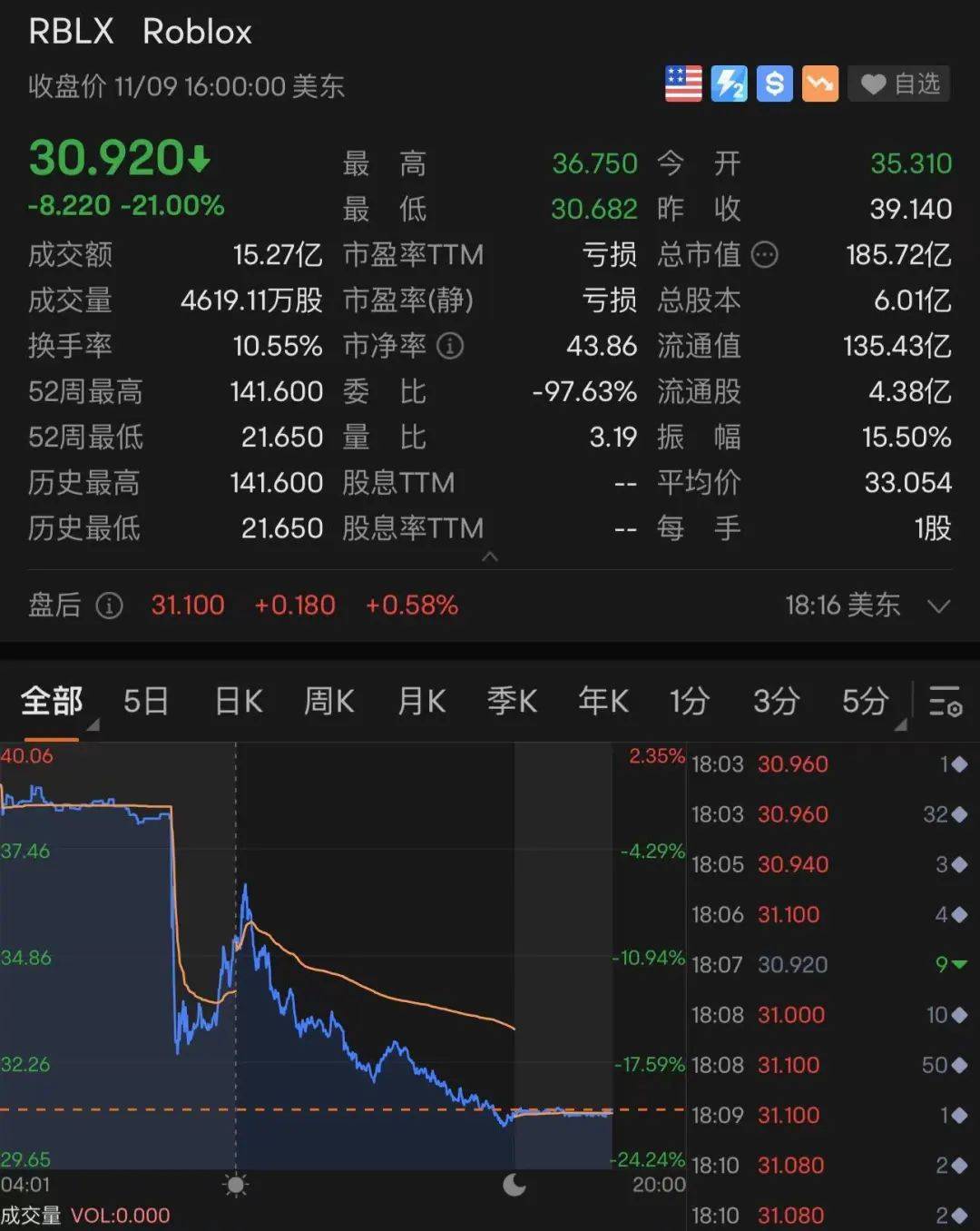
Task: Open the 全部 tab dropdown triangle
Action: coord(93,723)
